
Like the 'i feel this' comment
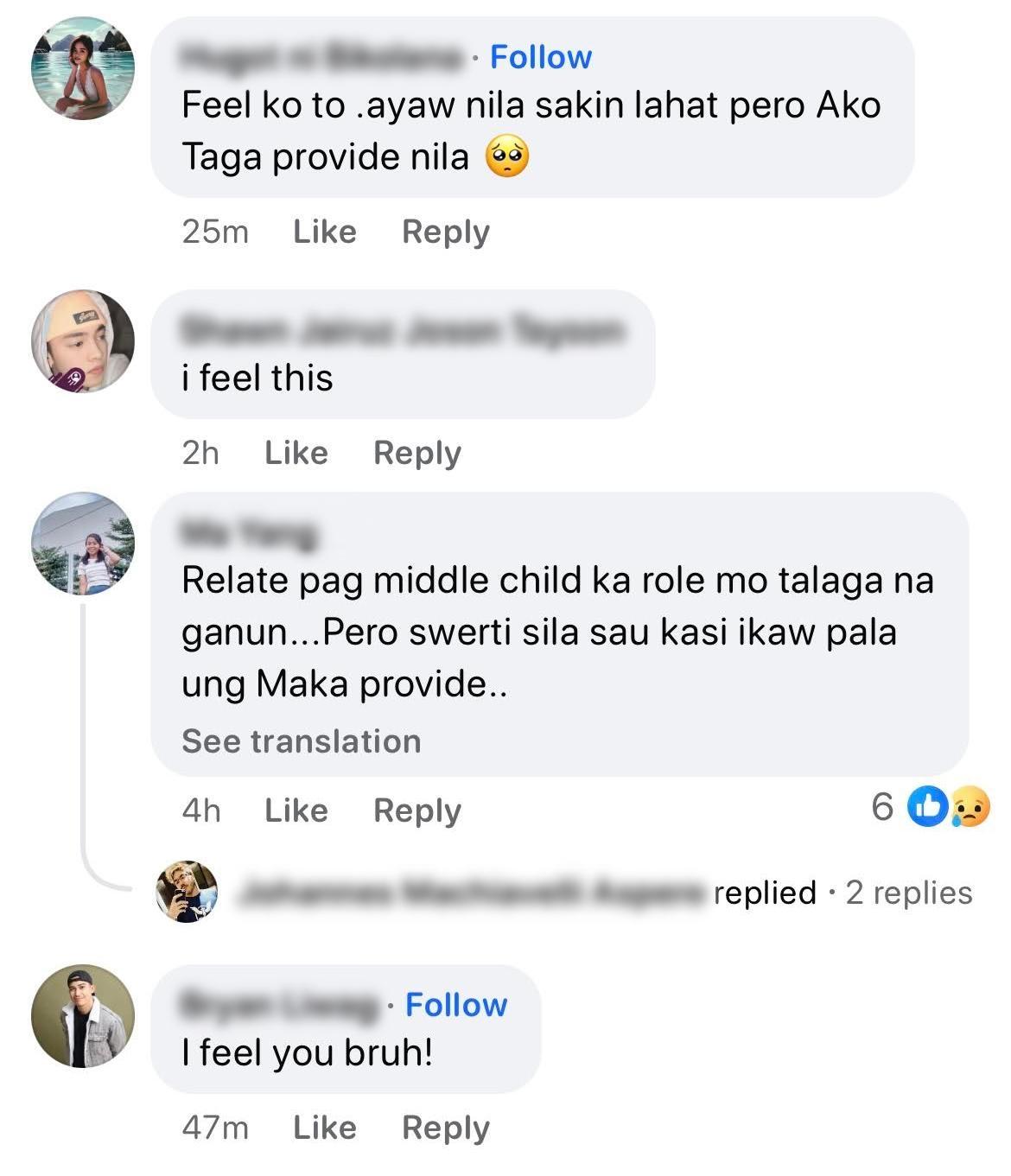296,453
